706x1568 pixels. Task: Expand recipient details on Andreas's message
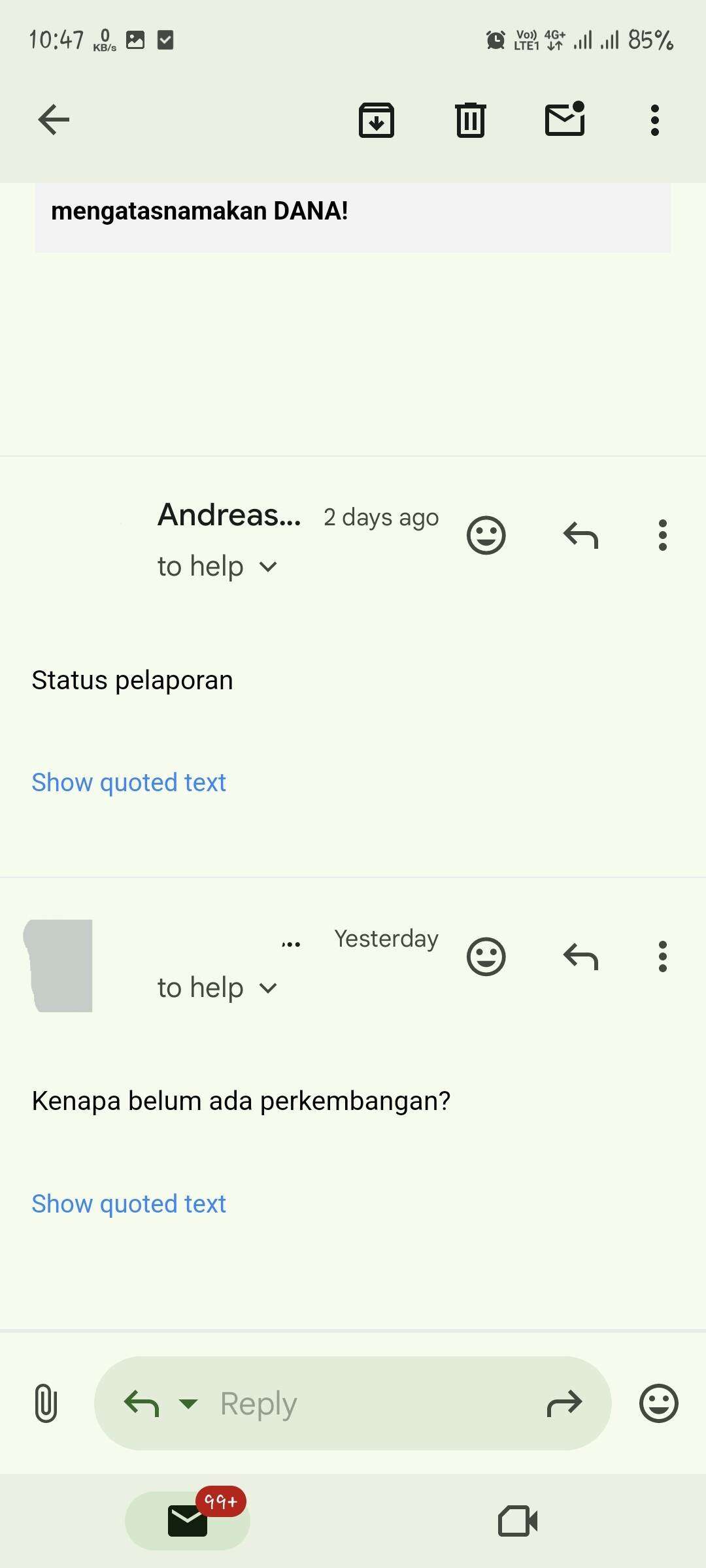click(x=268, y=566)
